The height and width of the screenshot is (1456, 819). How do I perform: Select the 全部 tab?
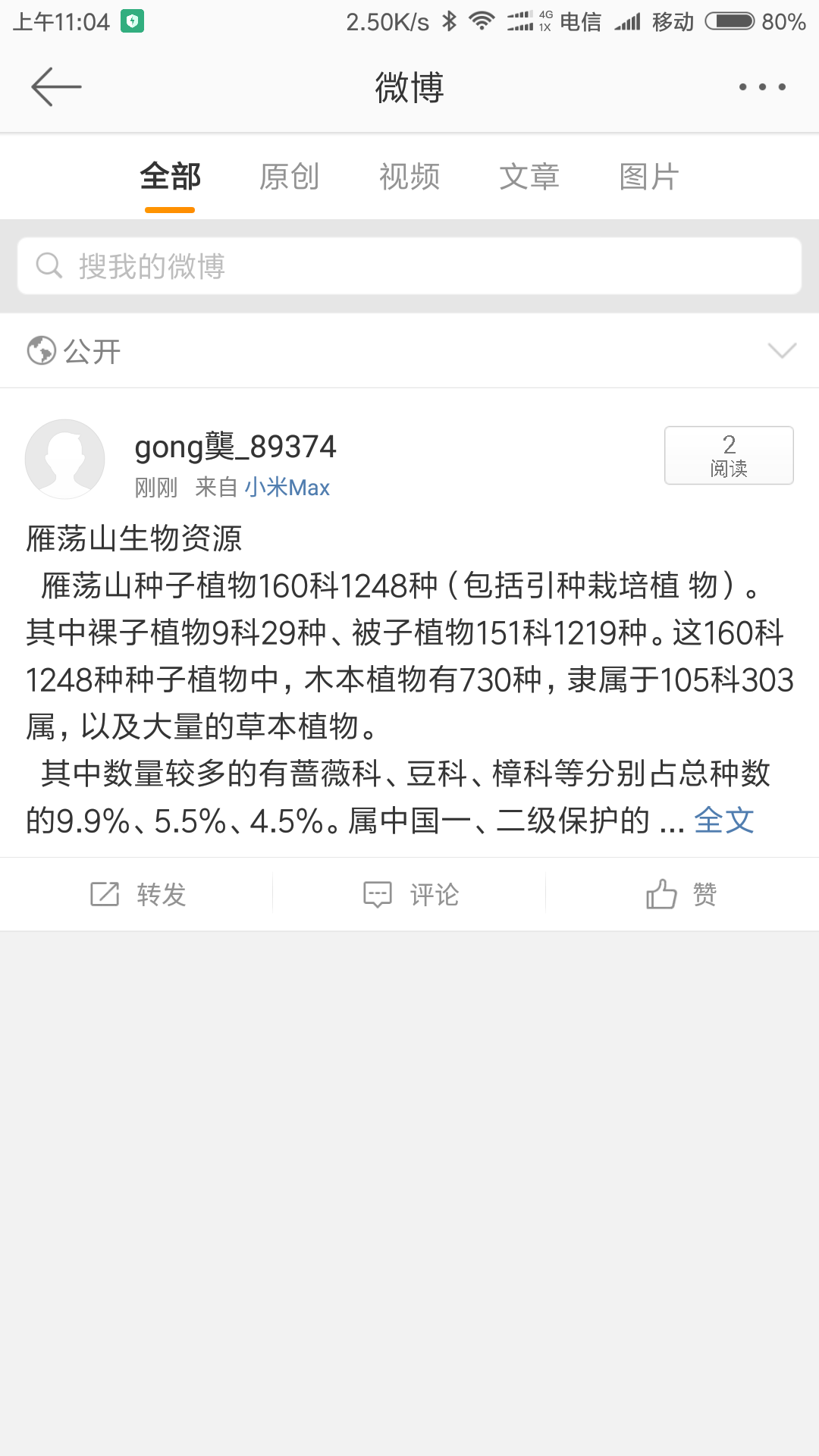click(x=170, y=177)
